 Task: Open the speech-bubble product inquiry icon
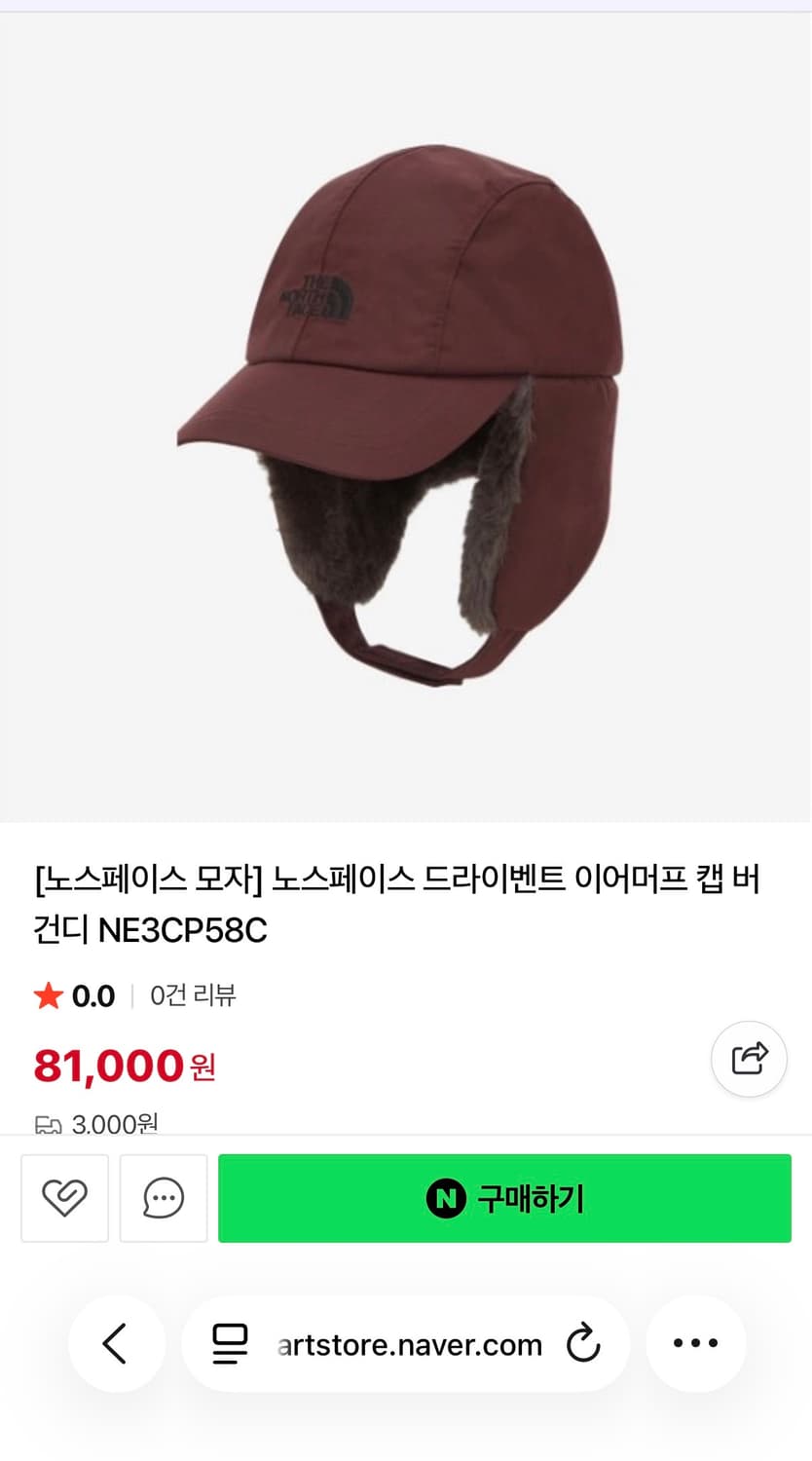pos(163,1198)
